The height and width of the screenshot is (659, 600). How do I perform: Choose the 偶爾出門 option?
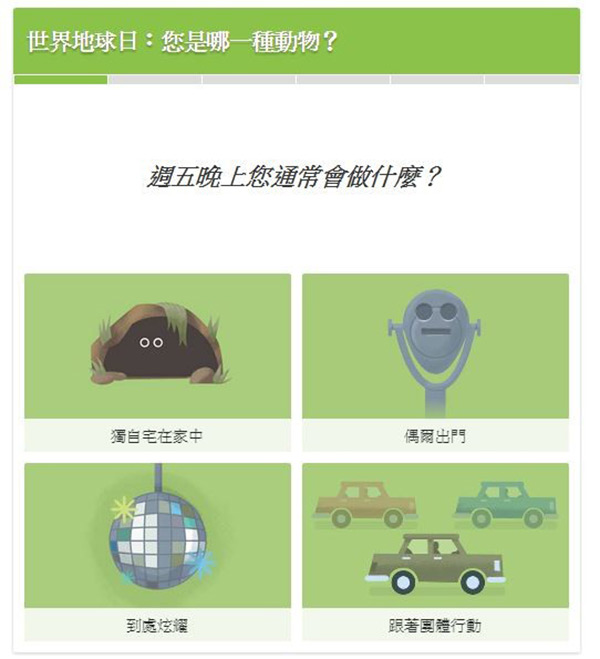click(435, 361)
